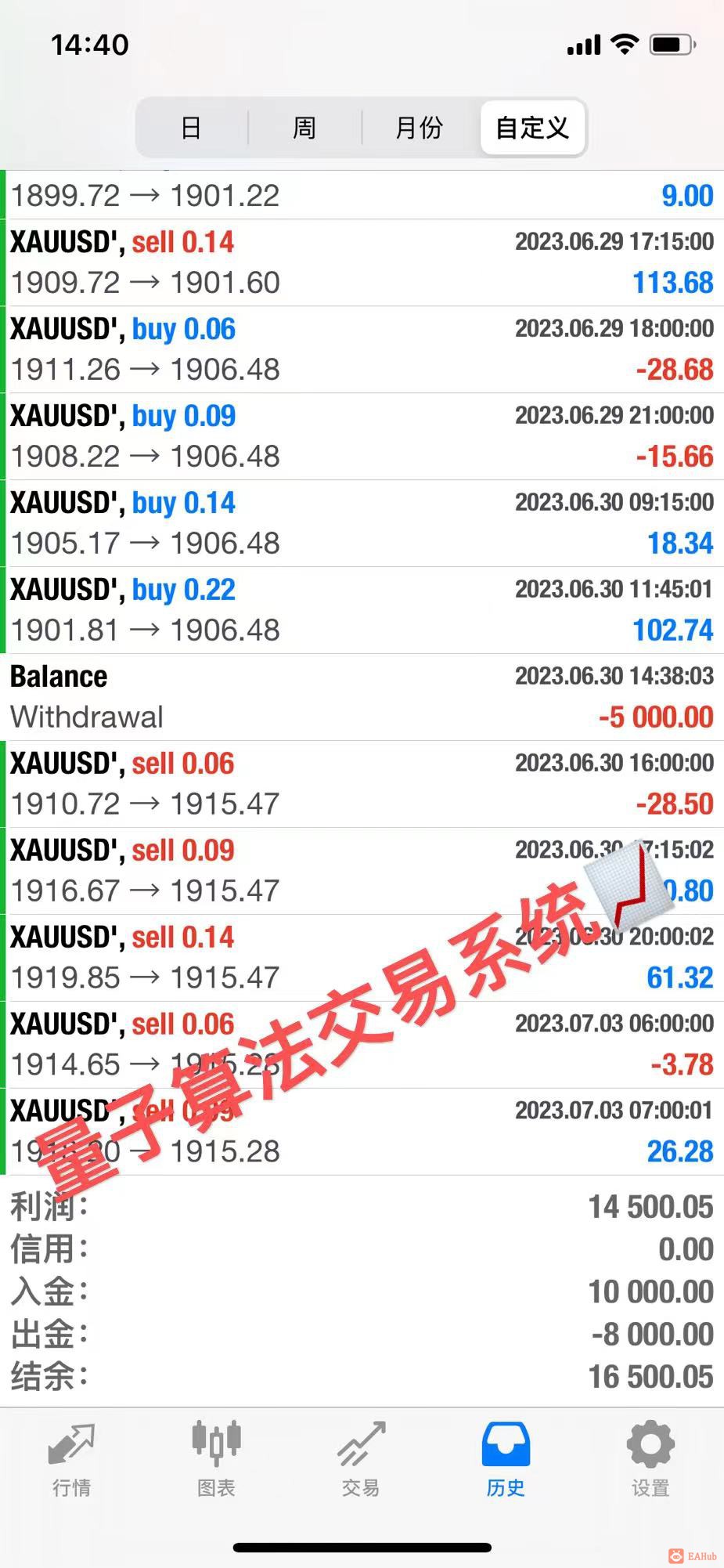Open the buy 0.22 trade with 102.74 profit
The width and height of the screenshot is (724, 1568).
point(362,610)
